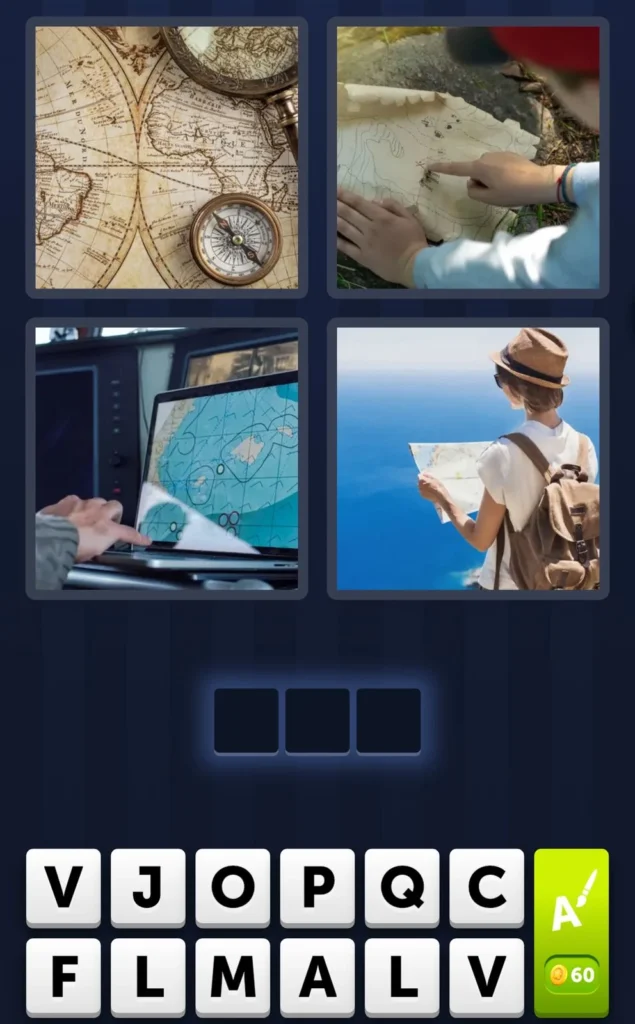Use the 60-coin letter hint button
Viewport: 635px width, 1024px height.
(571, 932)
